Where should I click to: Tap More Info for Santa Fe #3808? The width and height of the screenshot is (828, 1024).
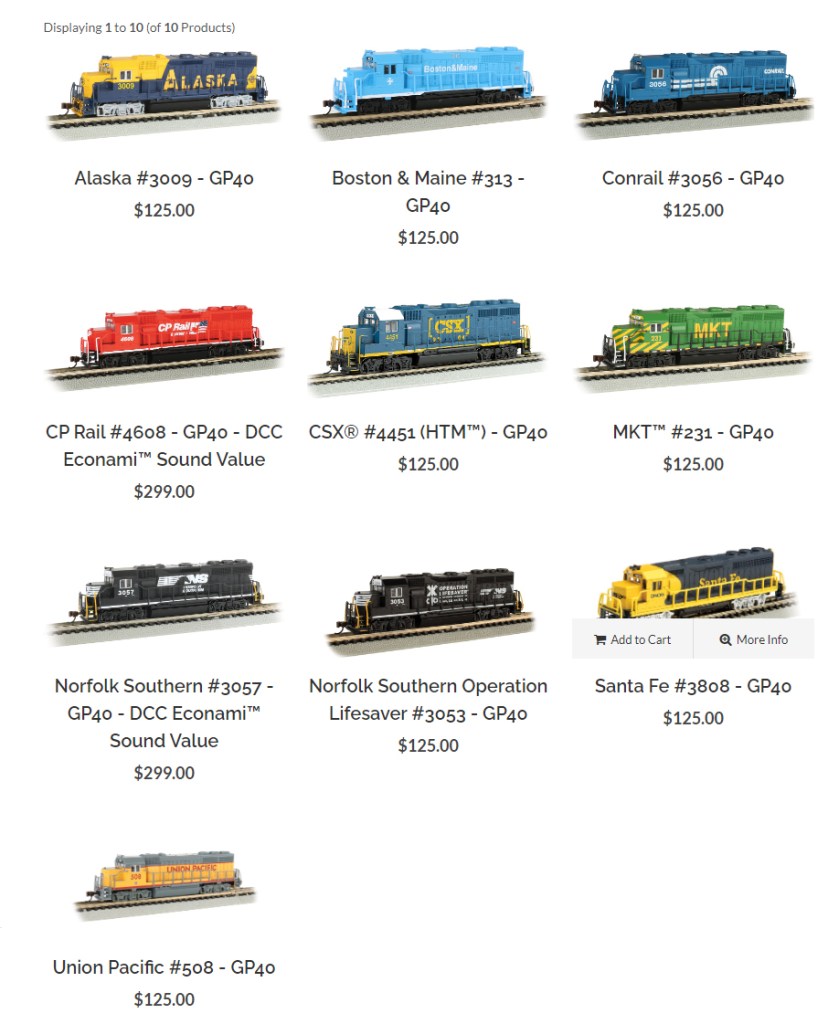(x=754, y=640)
